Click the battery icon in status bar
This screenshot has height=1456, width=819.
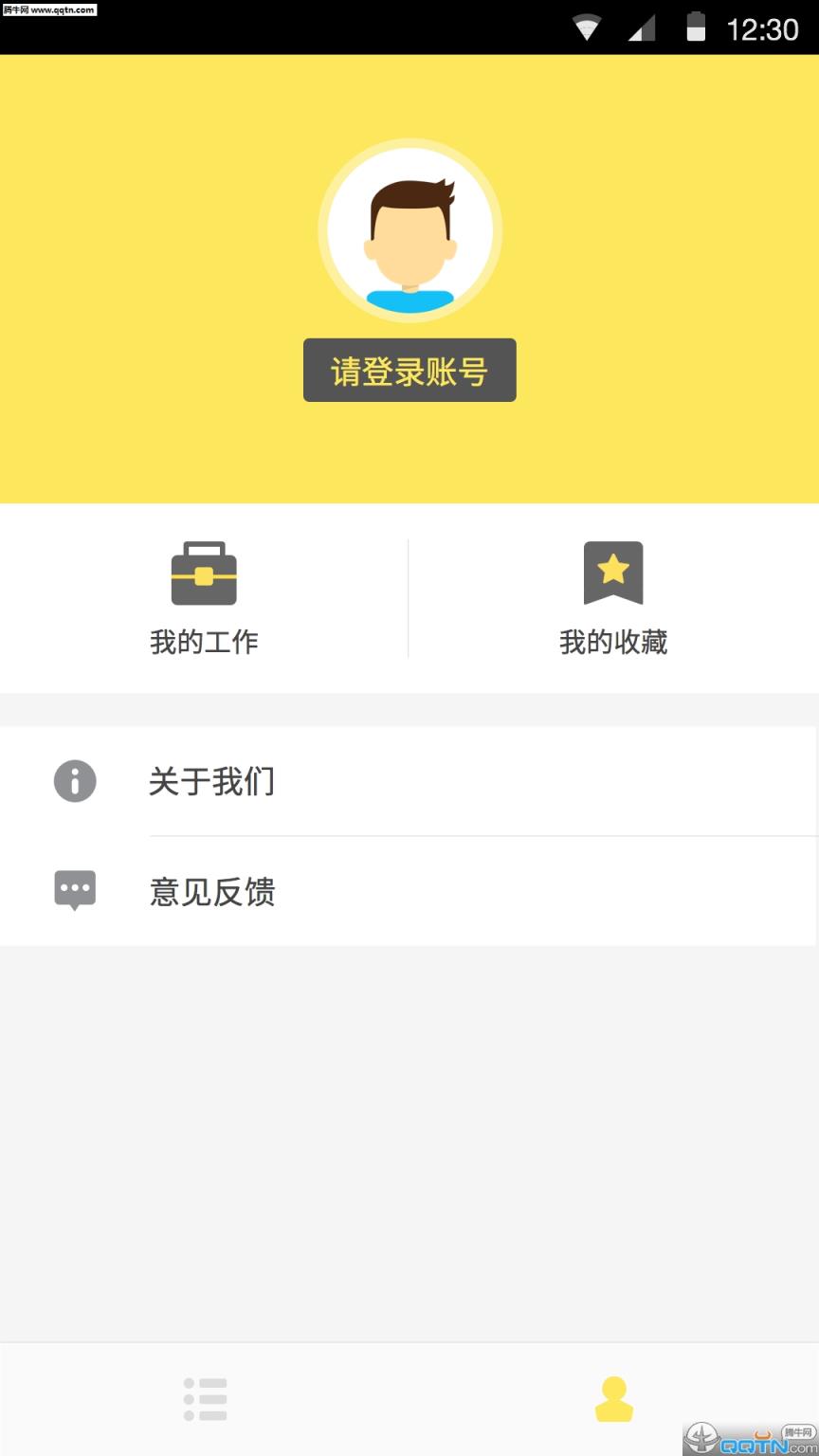(696, 27)
